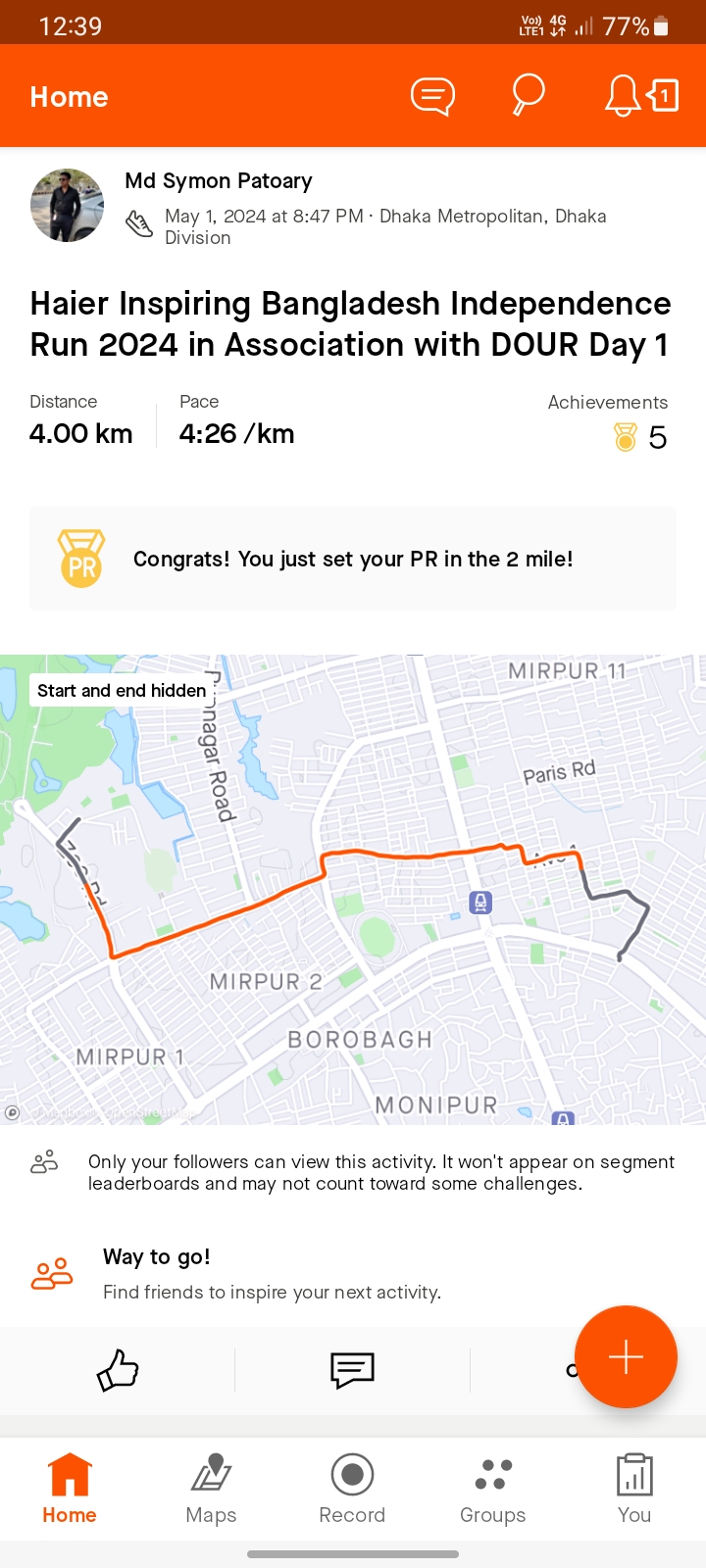Switch to the Record tab
This screenshot has height=1568, width=706.
(352, 1489)
